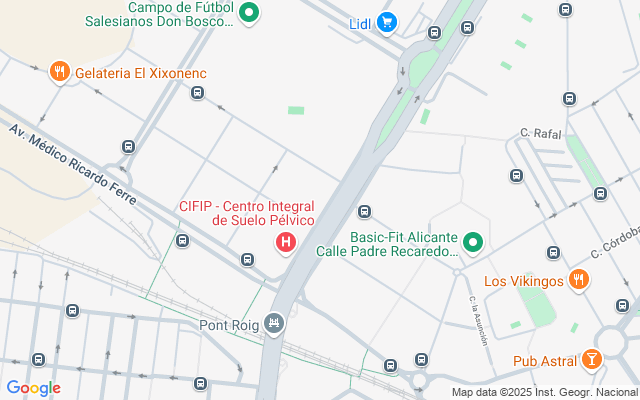640x400 pixels.
Task: Select the Gelateria El Xixonenc restaurant pin
Action: click(x=60, y=71)
